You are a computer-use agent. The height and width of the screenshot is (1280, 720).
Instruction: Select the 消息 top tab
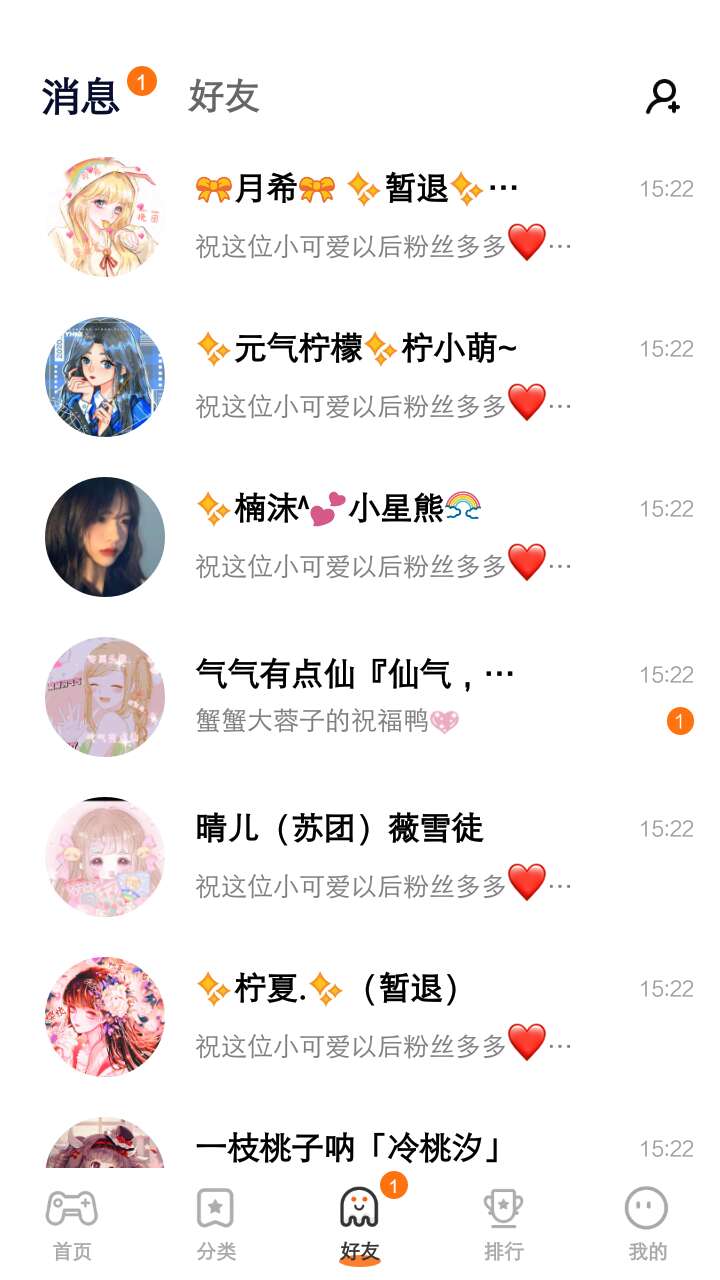point(81,97)
